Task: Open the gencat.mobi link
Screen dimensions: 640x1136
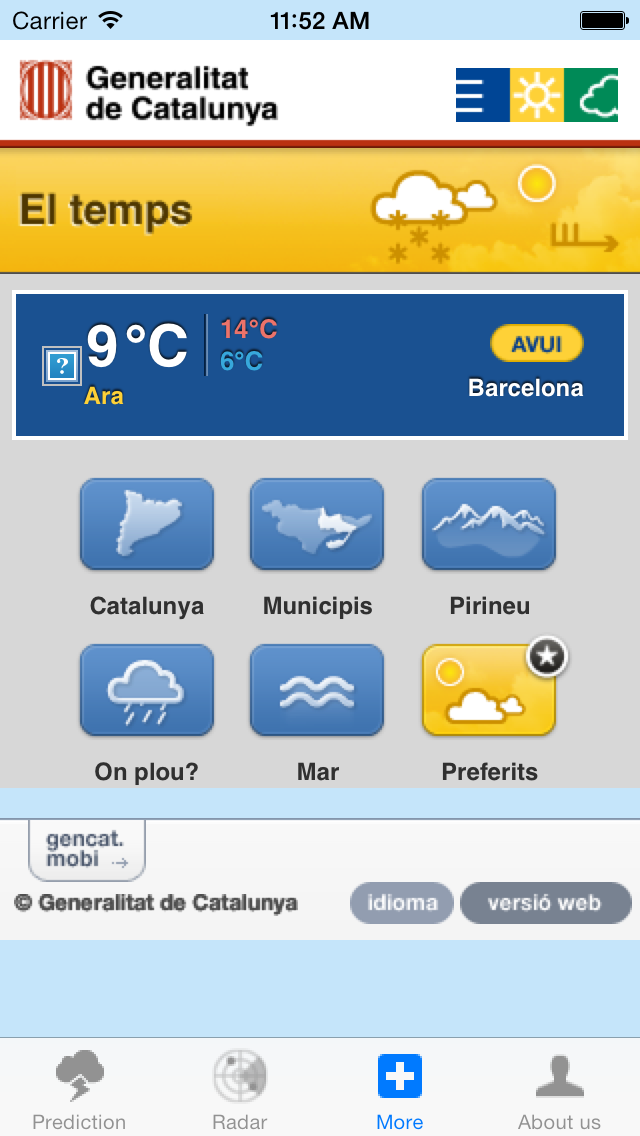Action: [87, 850]
